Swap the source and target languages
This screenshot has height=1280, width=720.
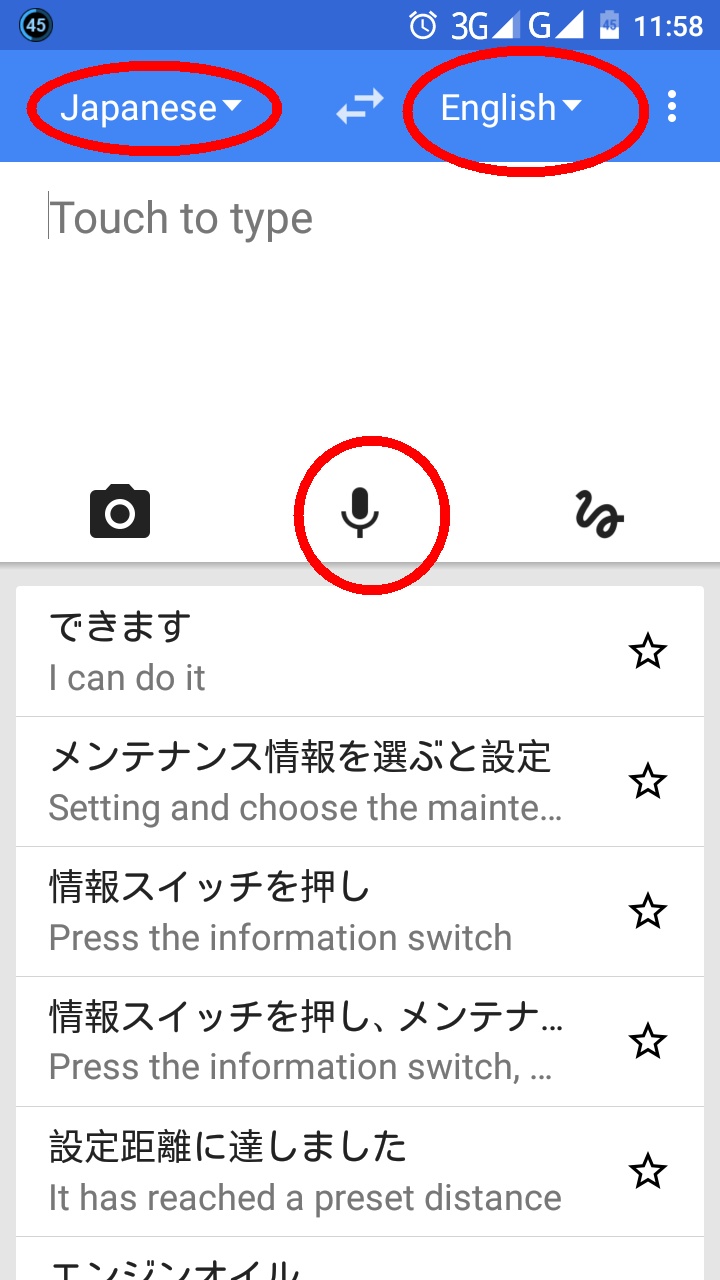(x=360, y=108)
